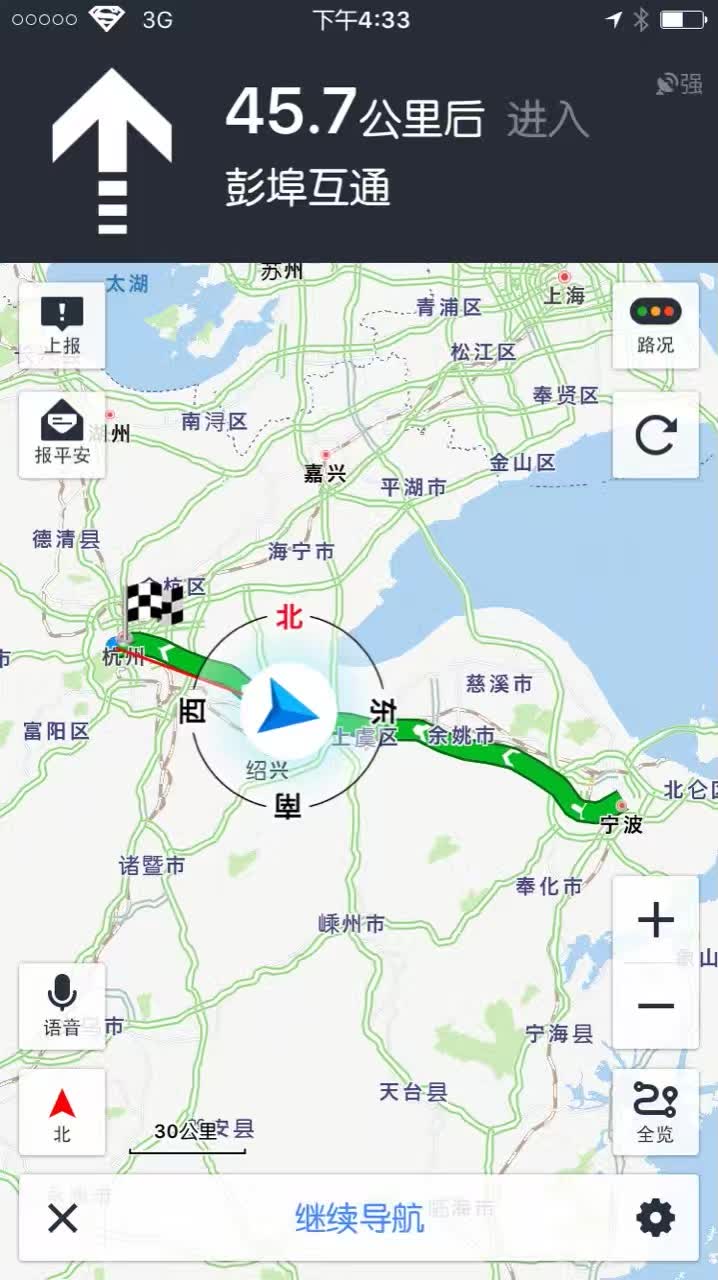
Task: Refresh the route
Action: 655,434
